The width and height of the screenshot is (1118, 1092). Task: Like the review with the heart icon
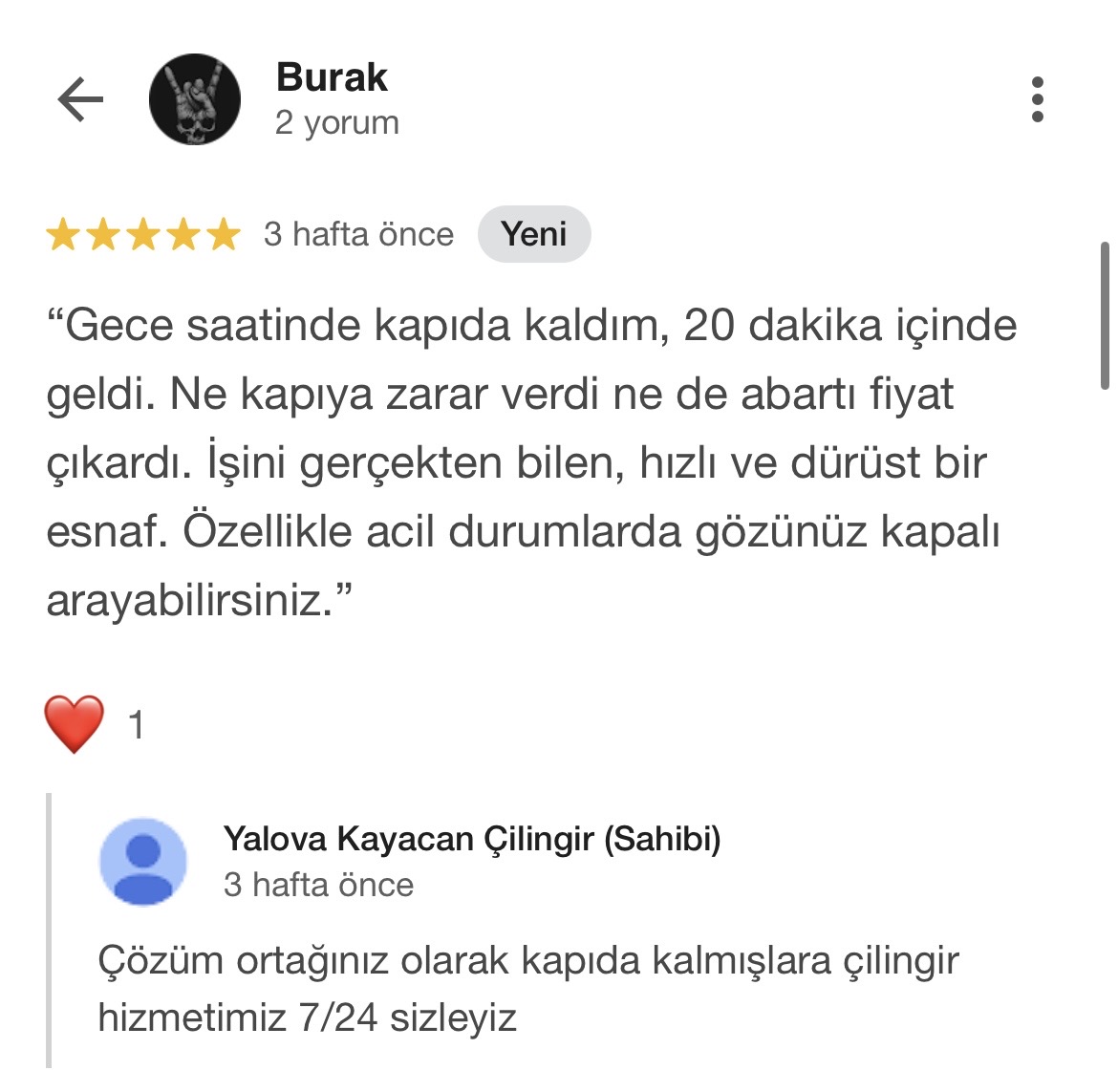point(75,724)
